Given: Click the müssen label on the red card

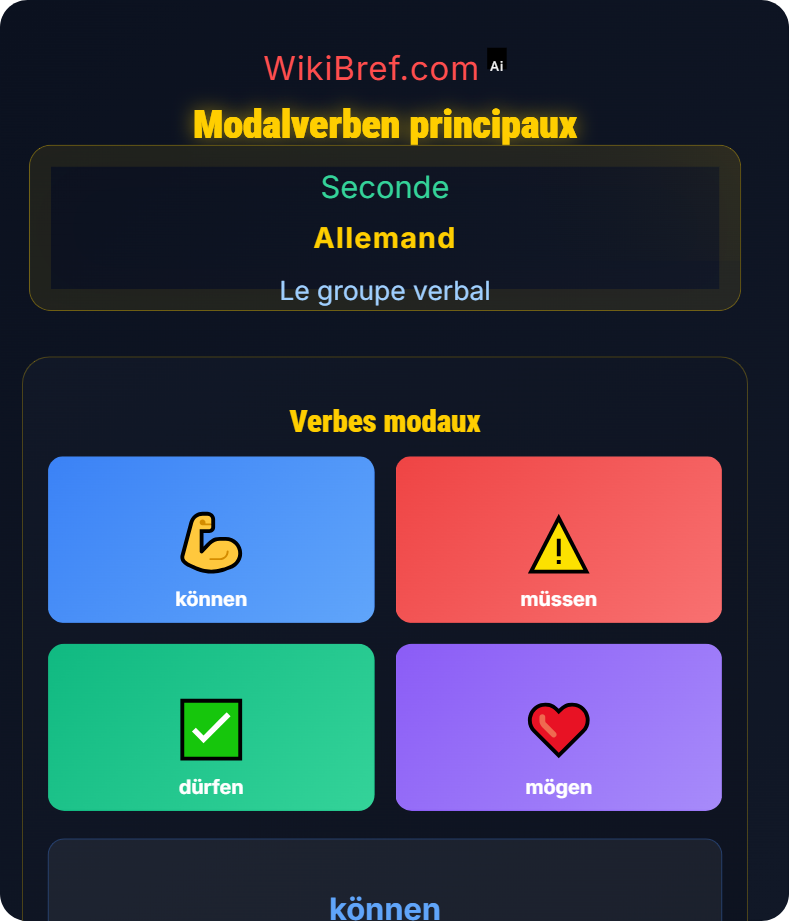Looking at the screenshot, I should 558,599.
